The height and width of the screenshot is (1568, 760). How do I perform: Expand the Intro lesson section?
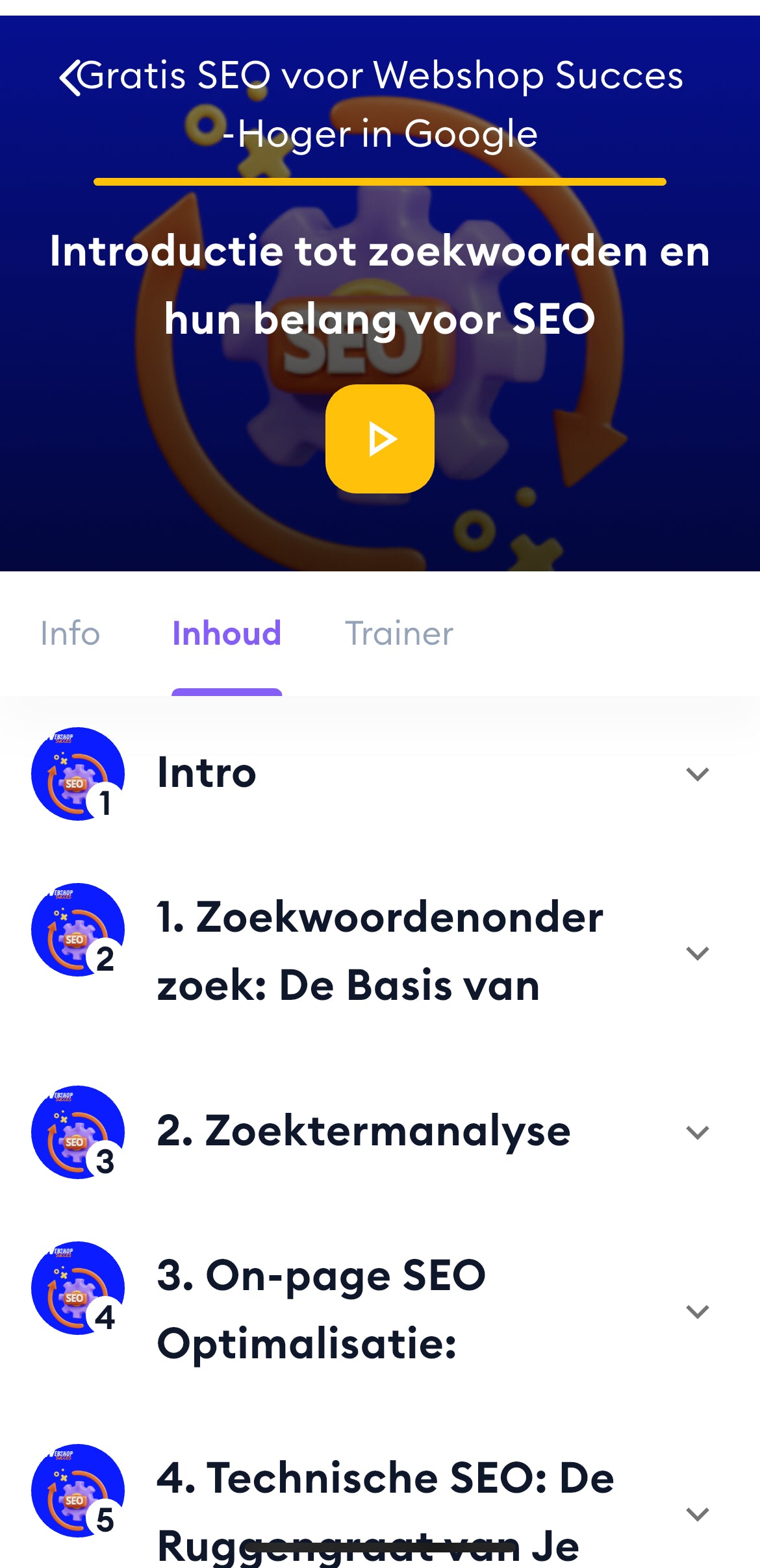[696, 775]
